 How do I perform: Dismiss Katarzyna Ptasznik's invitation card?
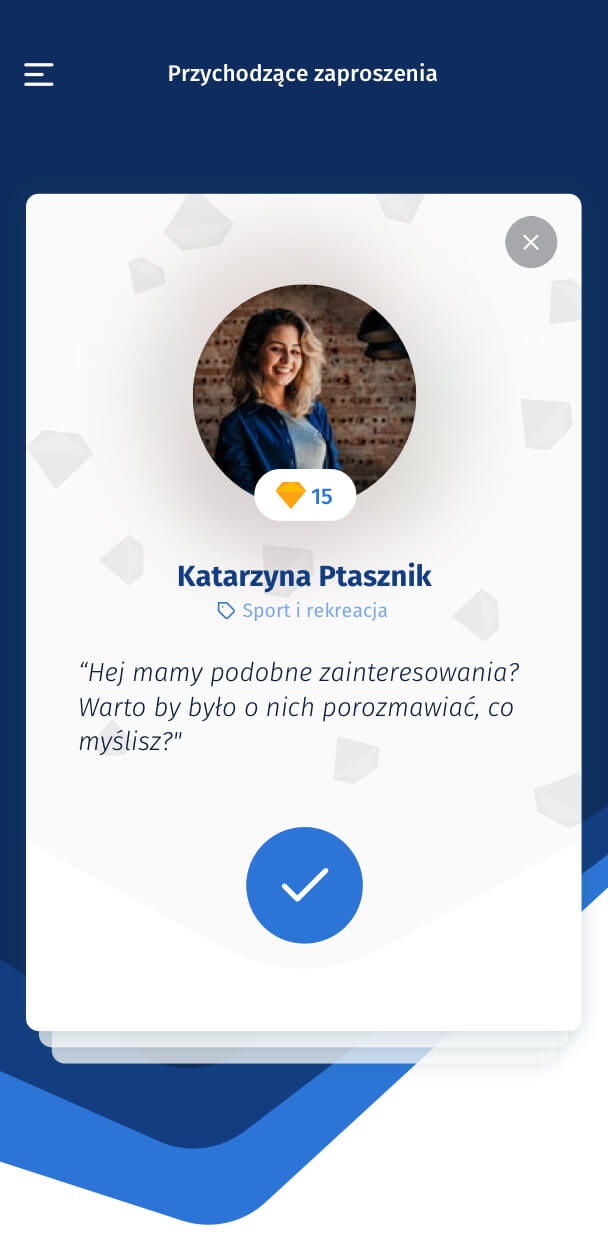531,242
